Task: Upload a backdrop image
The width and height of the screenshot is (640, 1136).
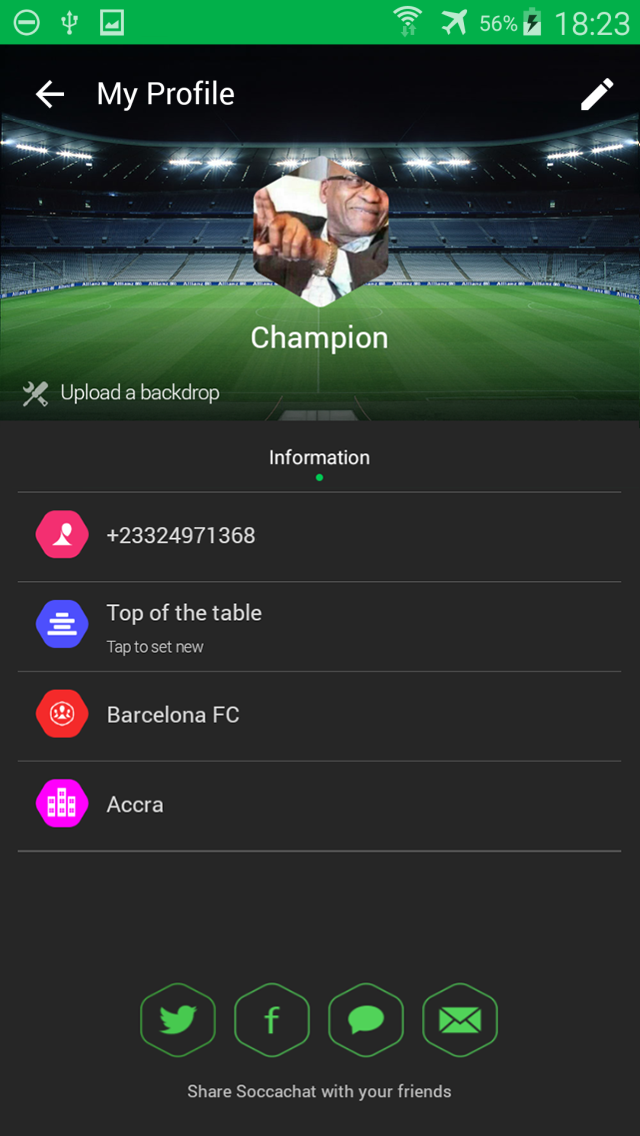Action: pos(121,393)
